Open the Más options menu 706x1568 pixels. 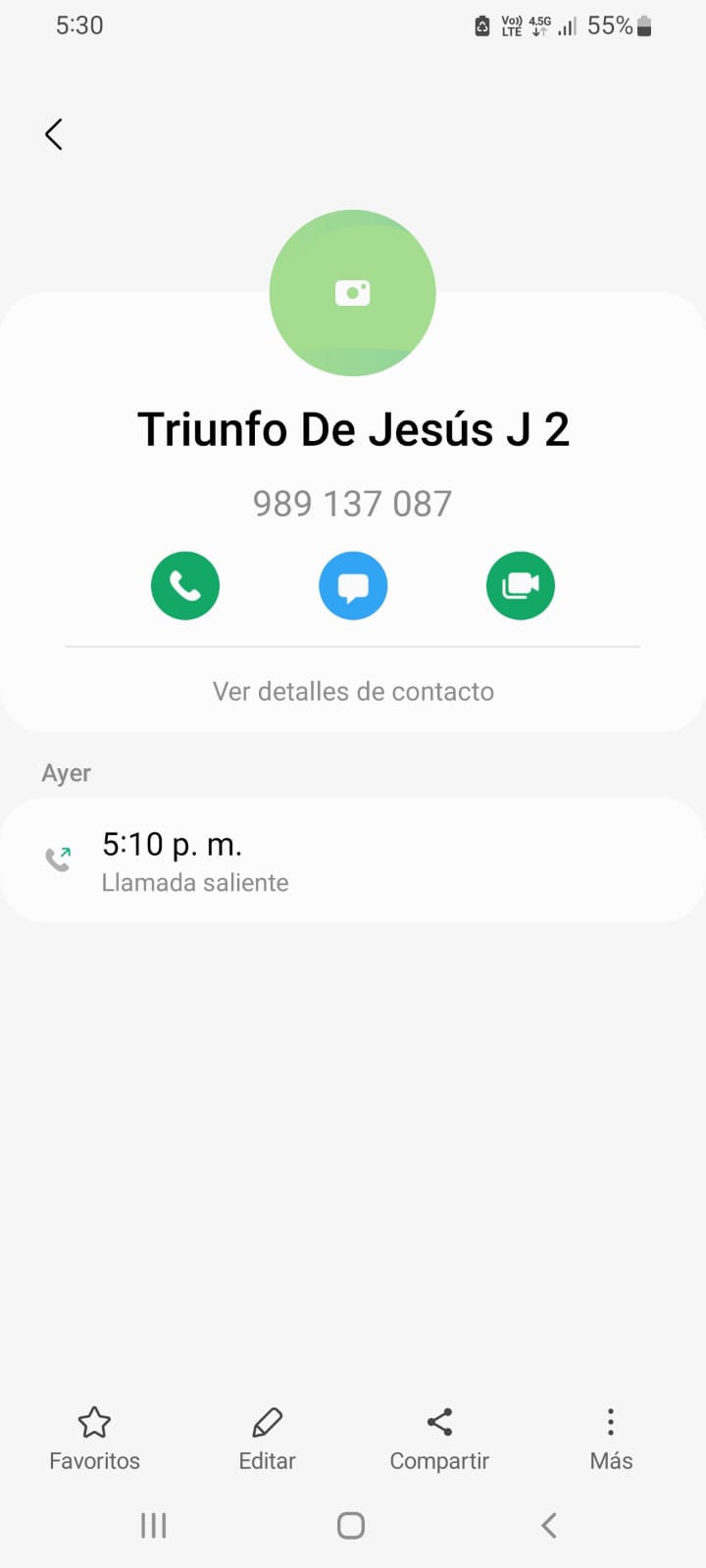pos(611,1439)
